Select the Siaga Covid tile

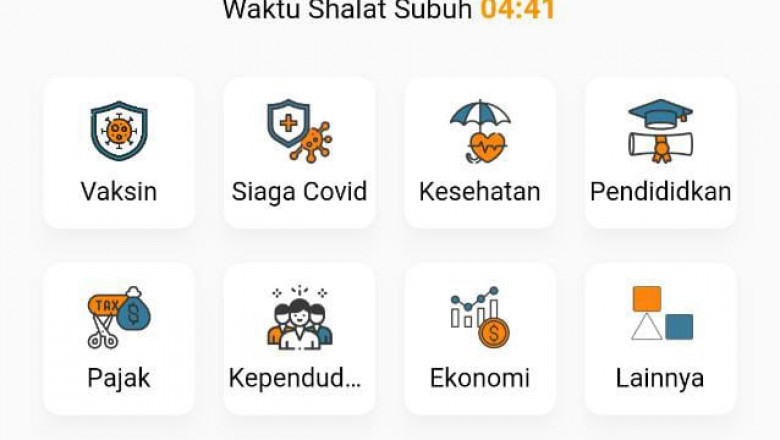click(x=299, y=152)
